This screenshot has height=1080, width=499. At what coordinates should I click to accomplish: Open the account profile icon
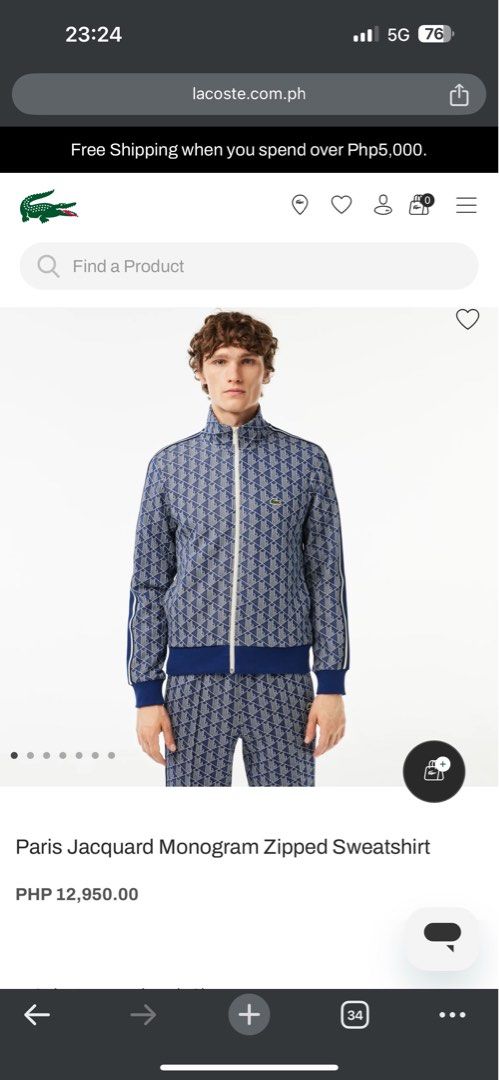tap(383, 205)
